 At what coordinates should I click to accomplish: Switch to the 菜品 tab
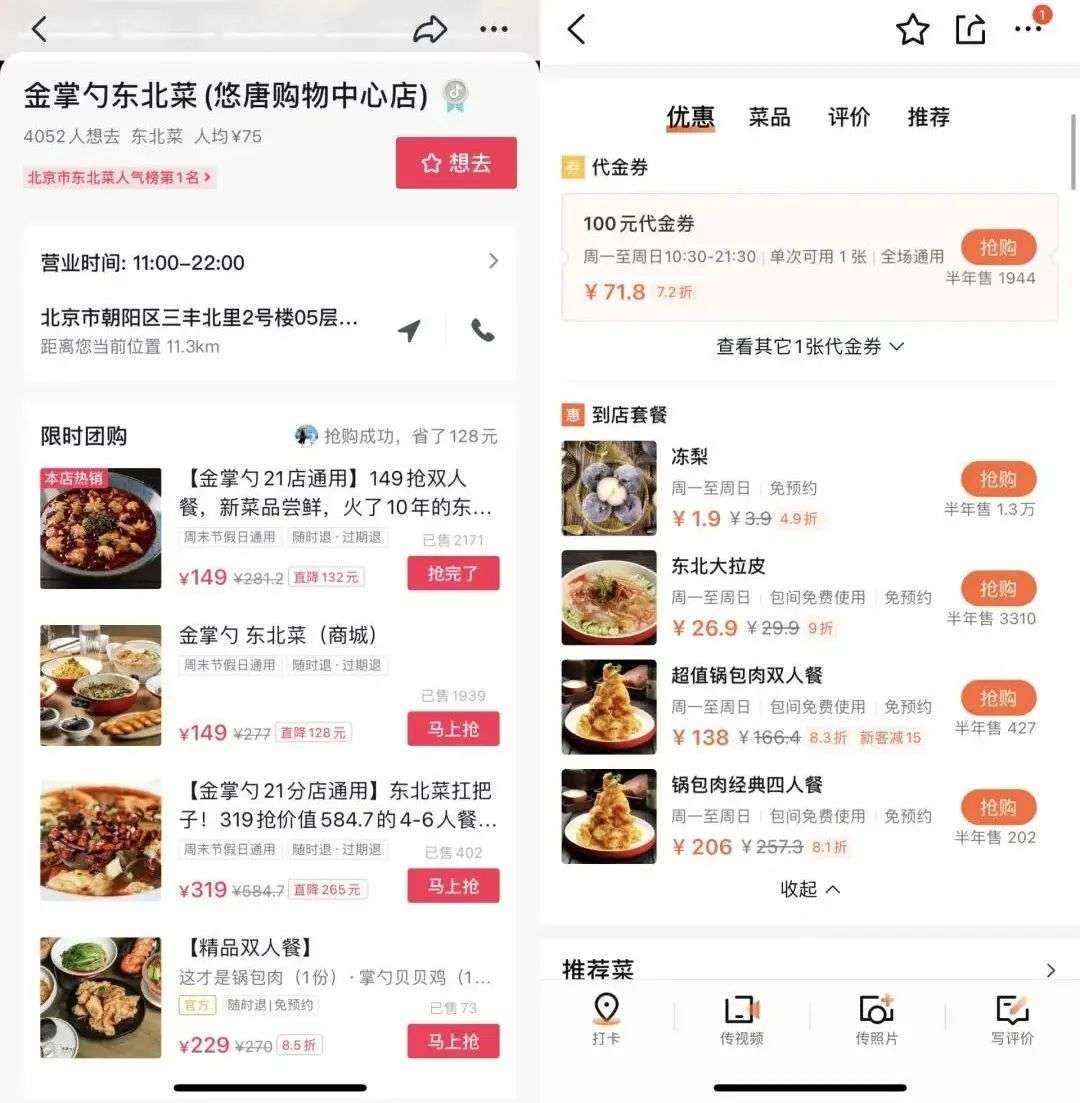click(769, 117)
